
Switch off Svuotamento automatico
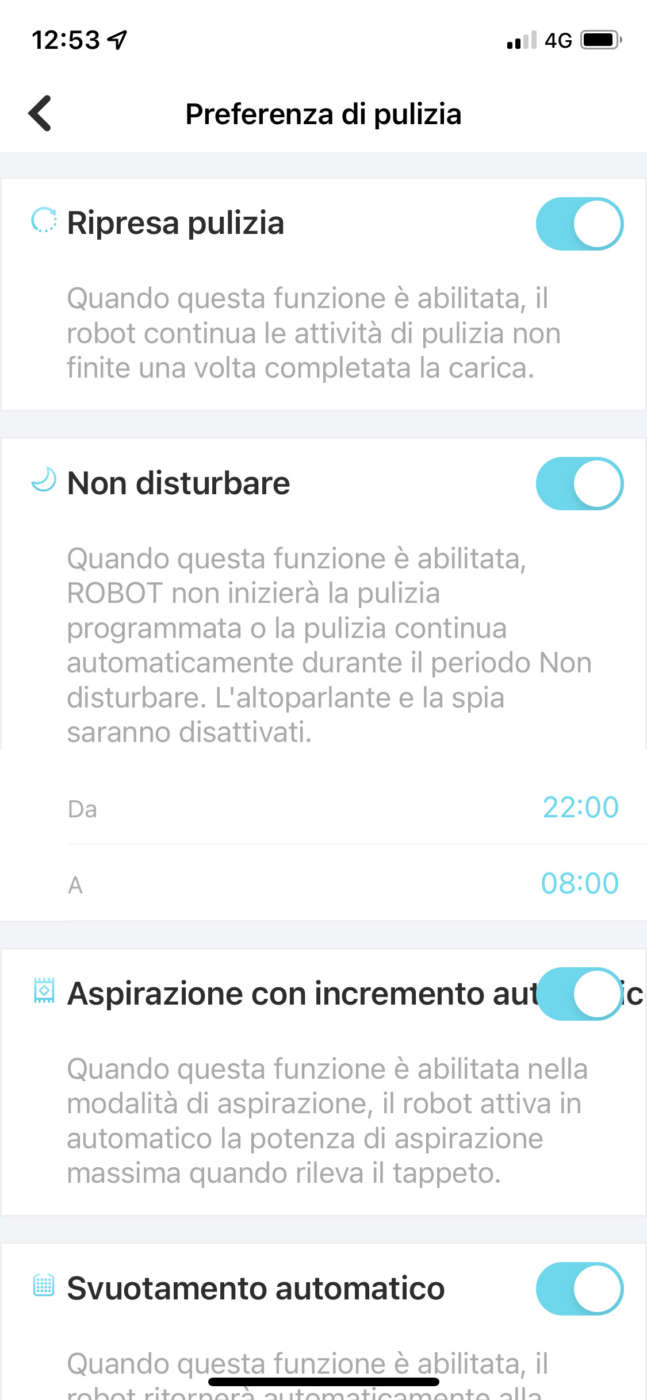[579, 1288]
